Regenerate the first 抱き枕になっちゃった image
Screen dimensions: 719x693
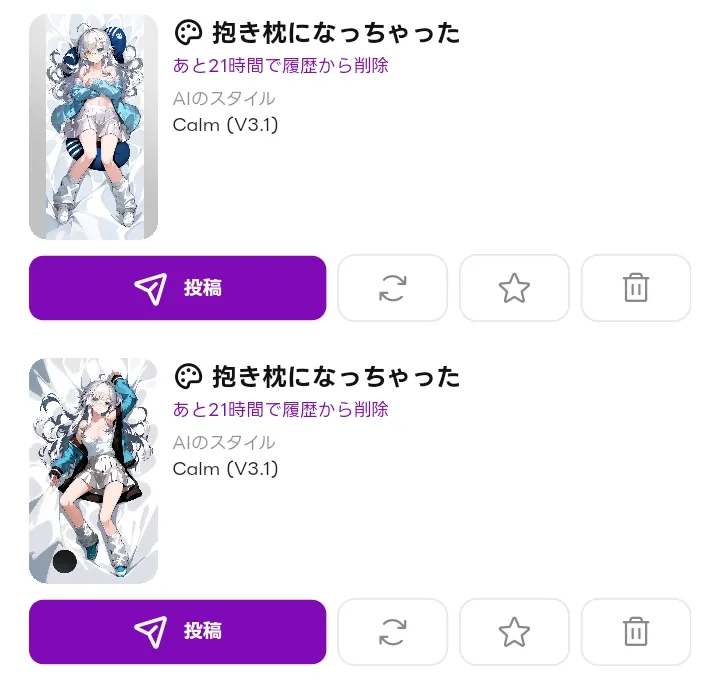pyautogui.click(x=392, y=288)
